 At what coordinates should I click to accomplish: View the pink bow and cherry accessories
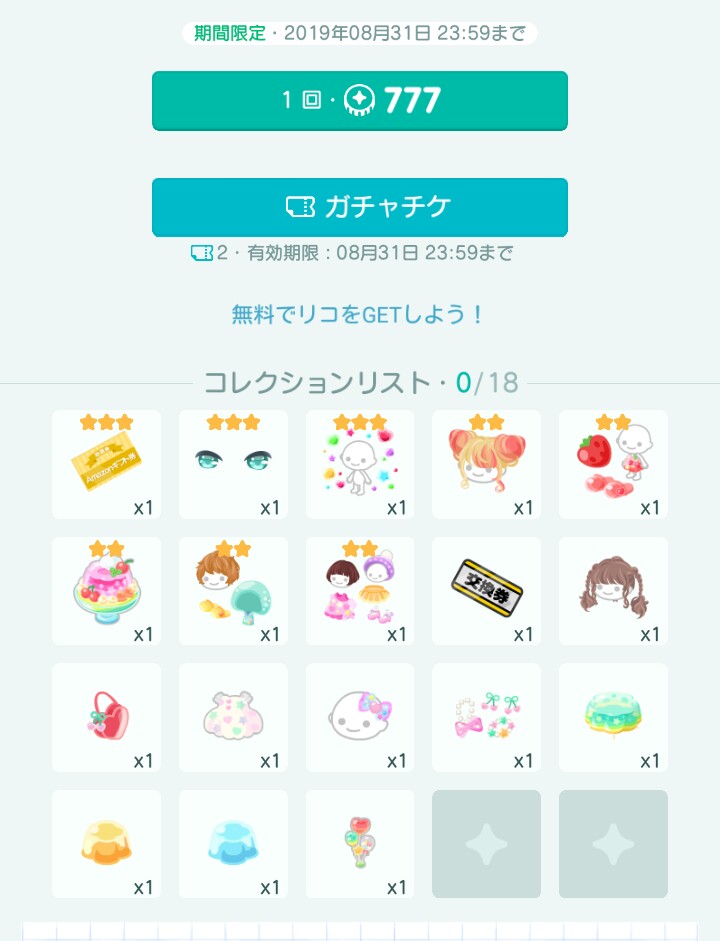(486, 717)
